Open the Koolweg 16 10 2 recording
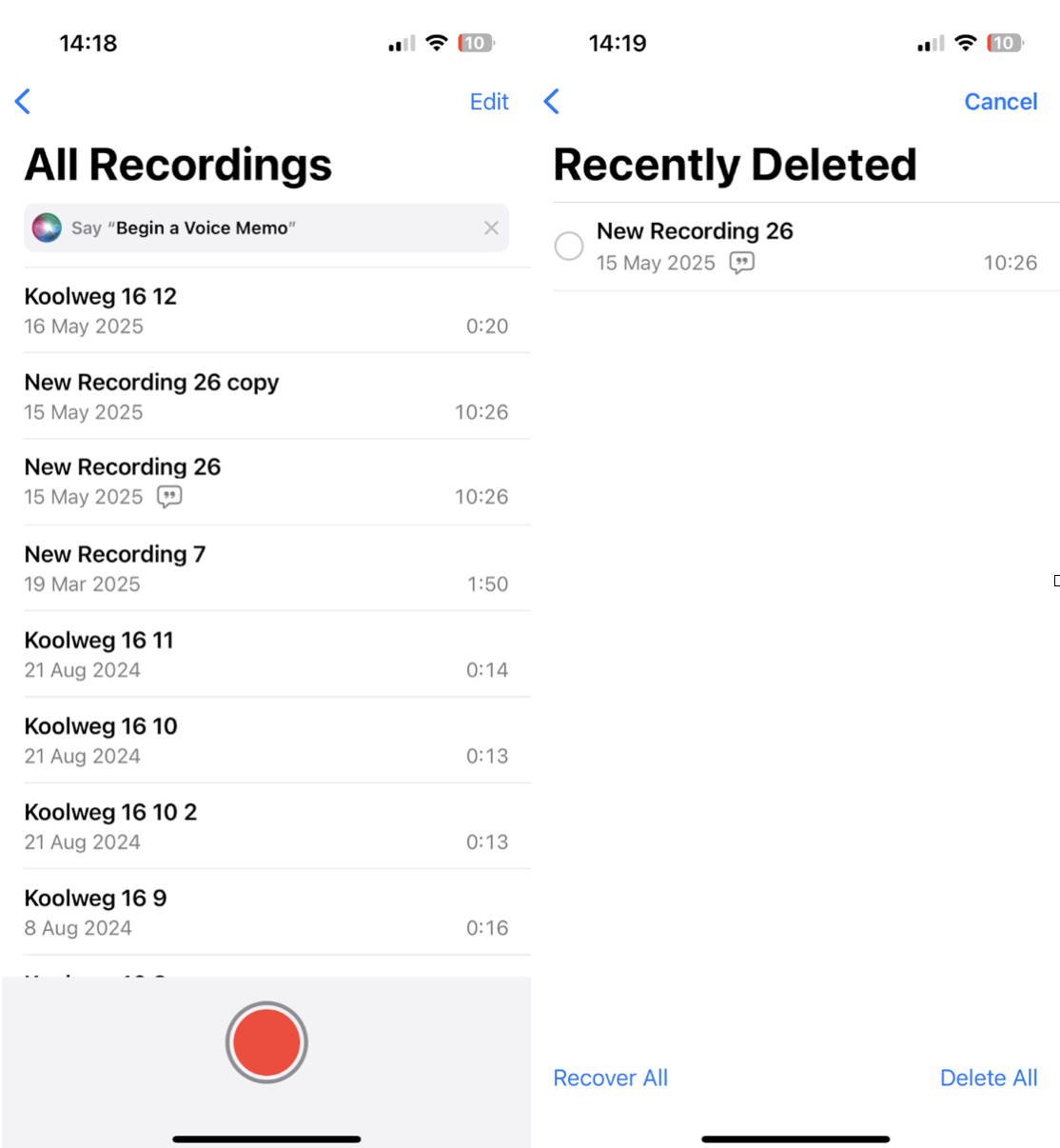The height and width of the screenshot is (1148, 1060). point(266,826)
